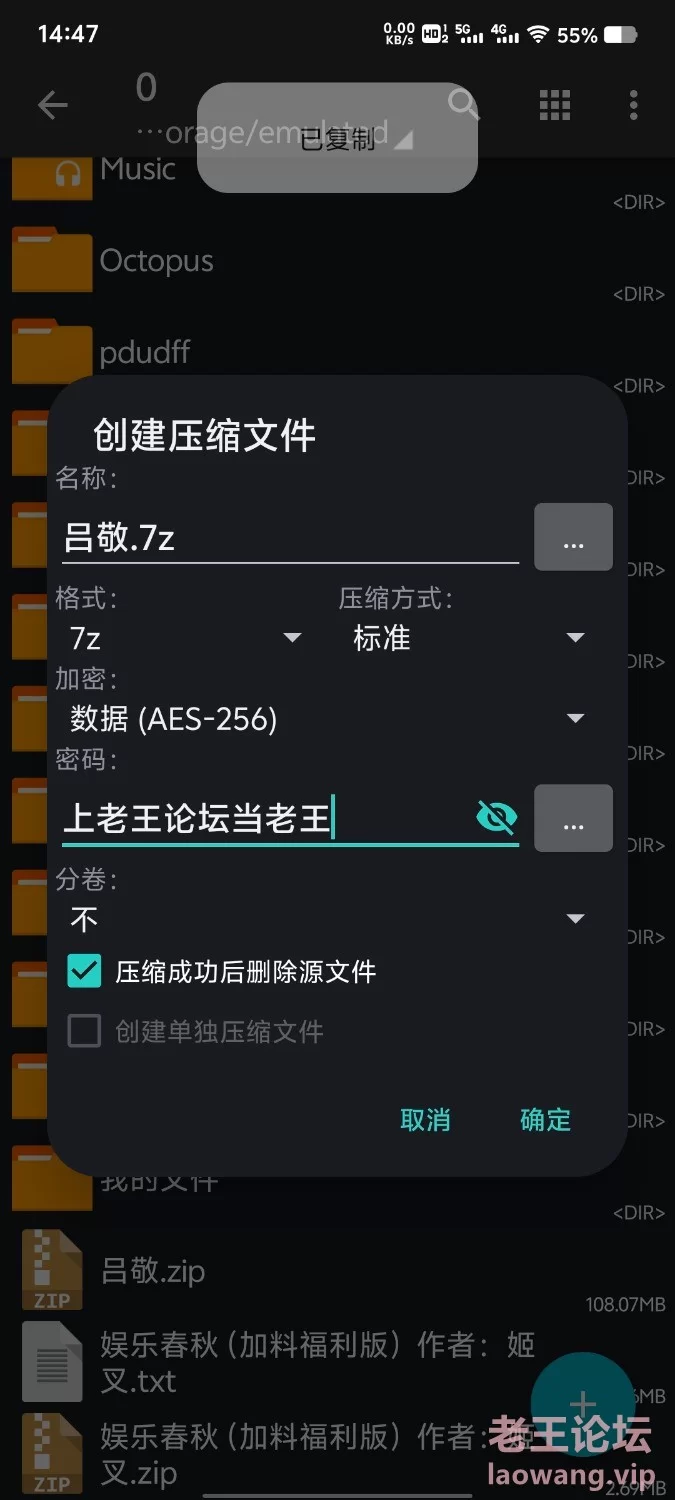
Task: Open the browse button beside the name field
Action: [x=573, y=537]
